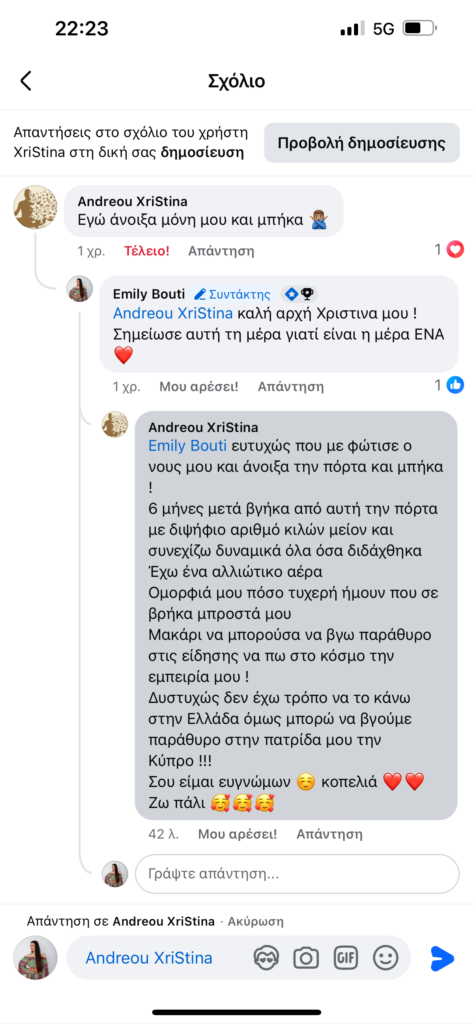Open Emily Bouti's profile name

coord(149,294)
